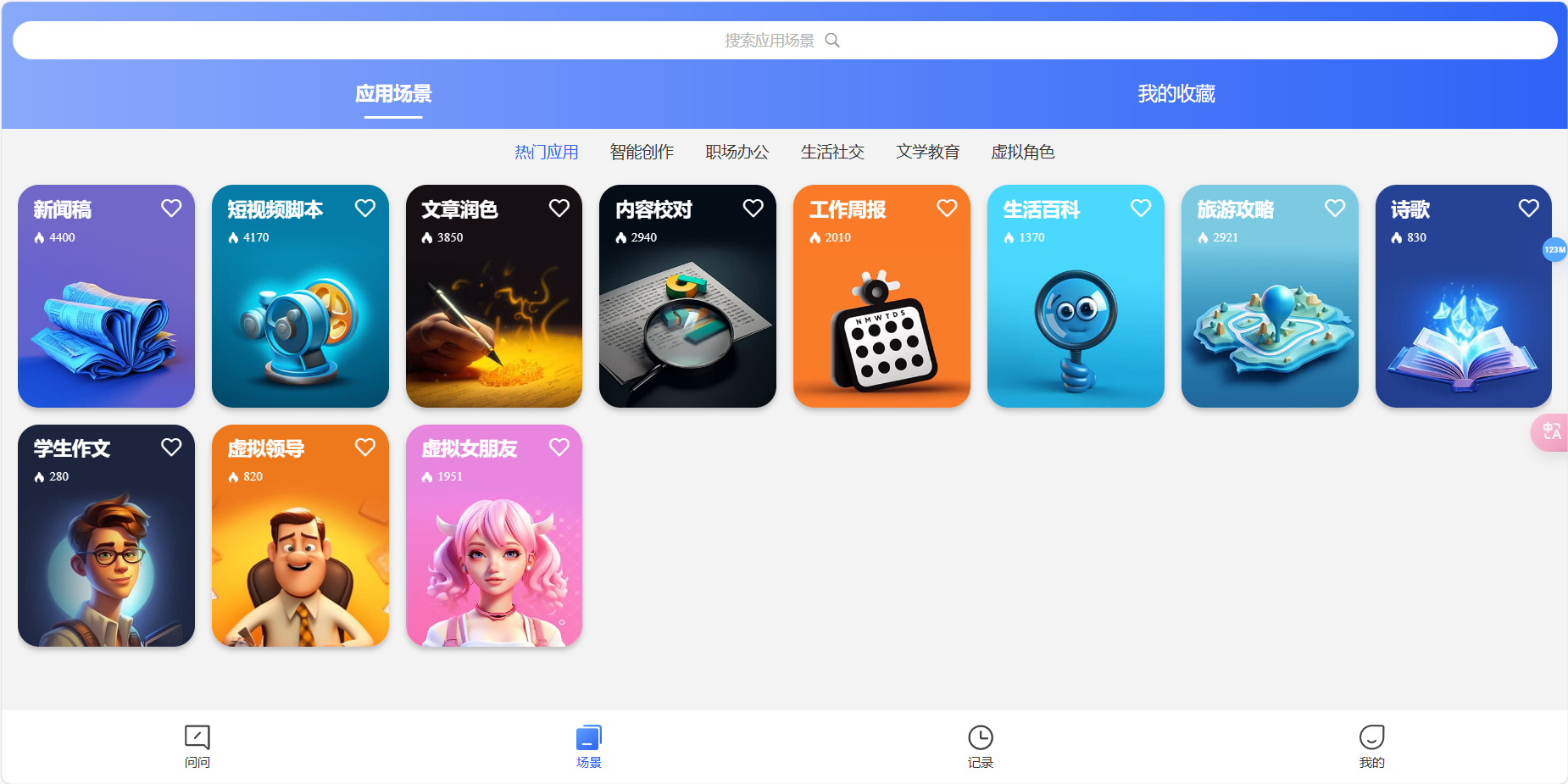Select the 文学教育 category
This screenshot has width=1568, height=784.
(927, 153)
